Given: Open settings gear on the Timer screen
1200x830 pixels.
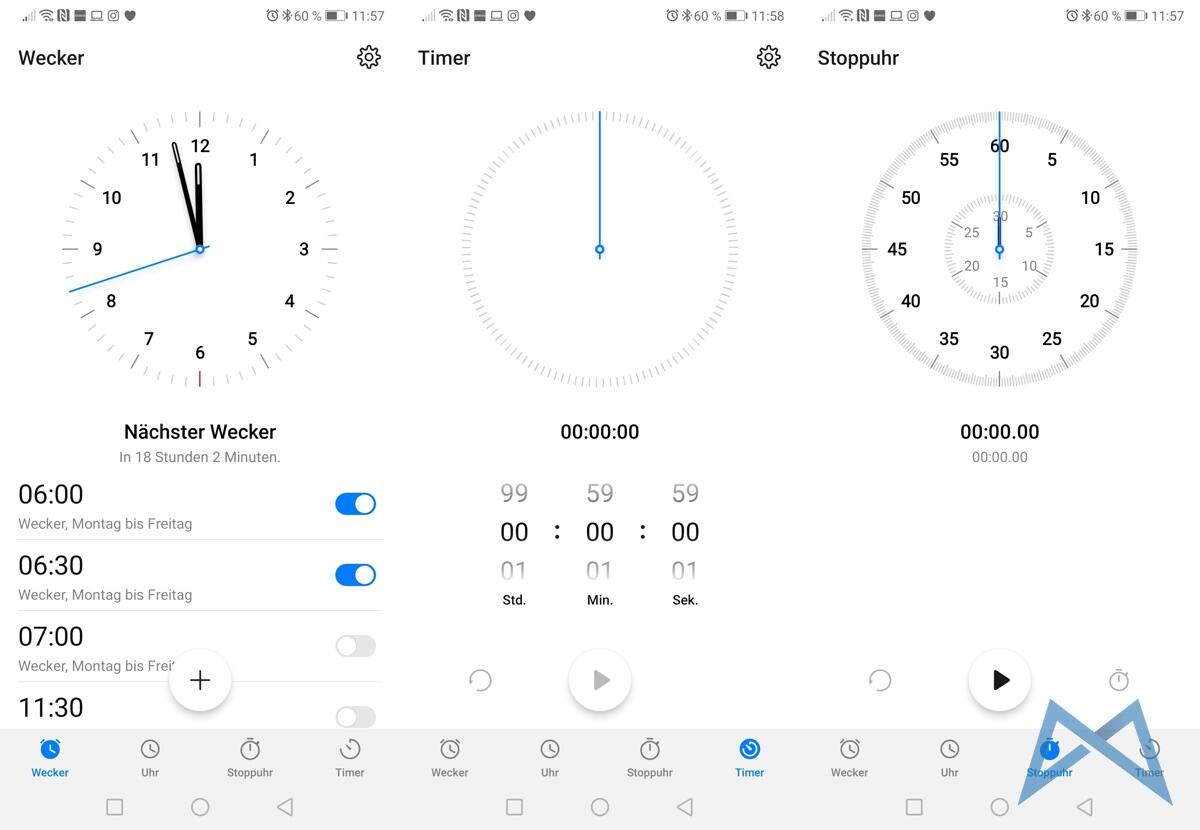Looking at the screenshot, I should click(769, 57).
